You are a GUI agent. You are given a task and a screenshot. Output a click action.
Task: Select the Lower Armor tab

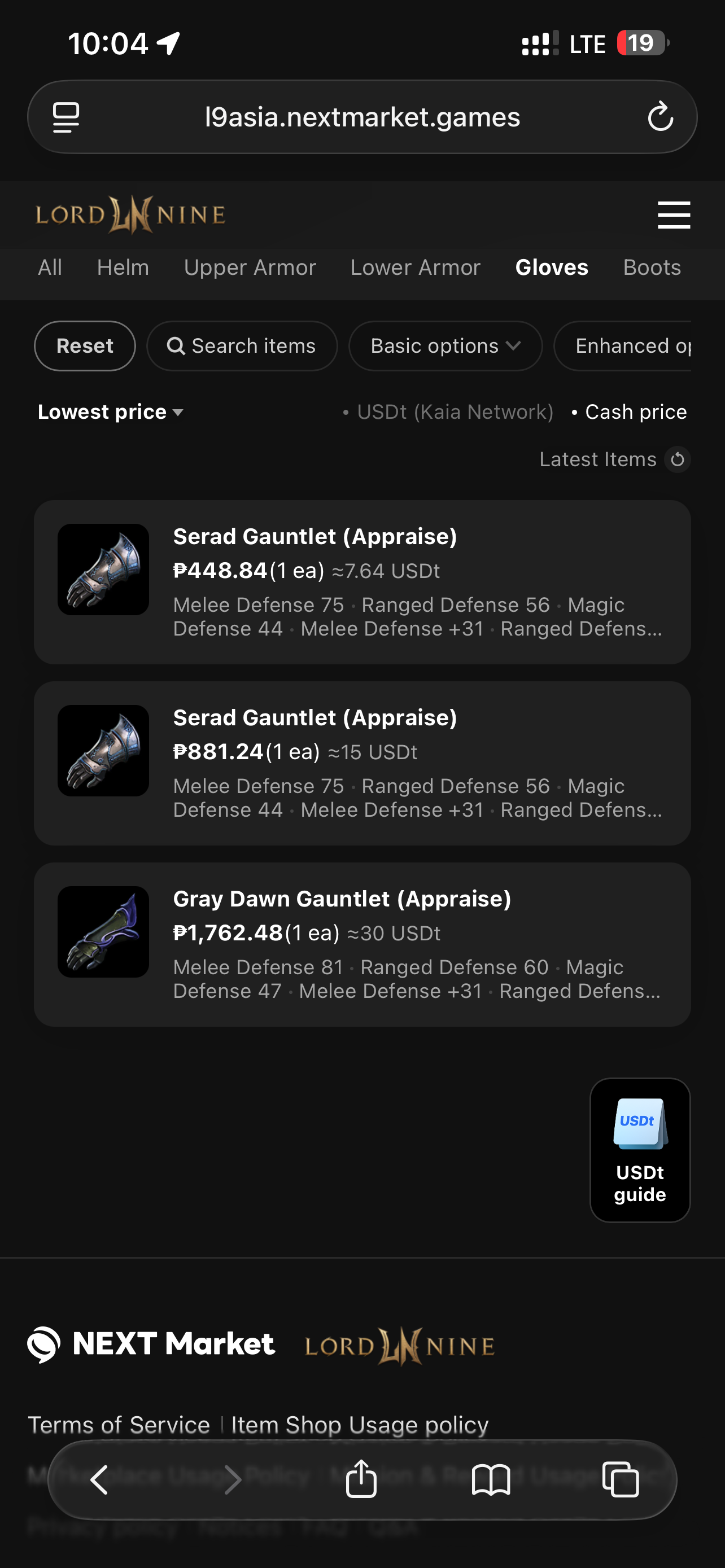coord(415,267)
